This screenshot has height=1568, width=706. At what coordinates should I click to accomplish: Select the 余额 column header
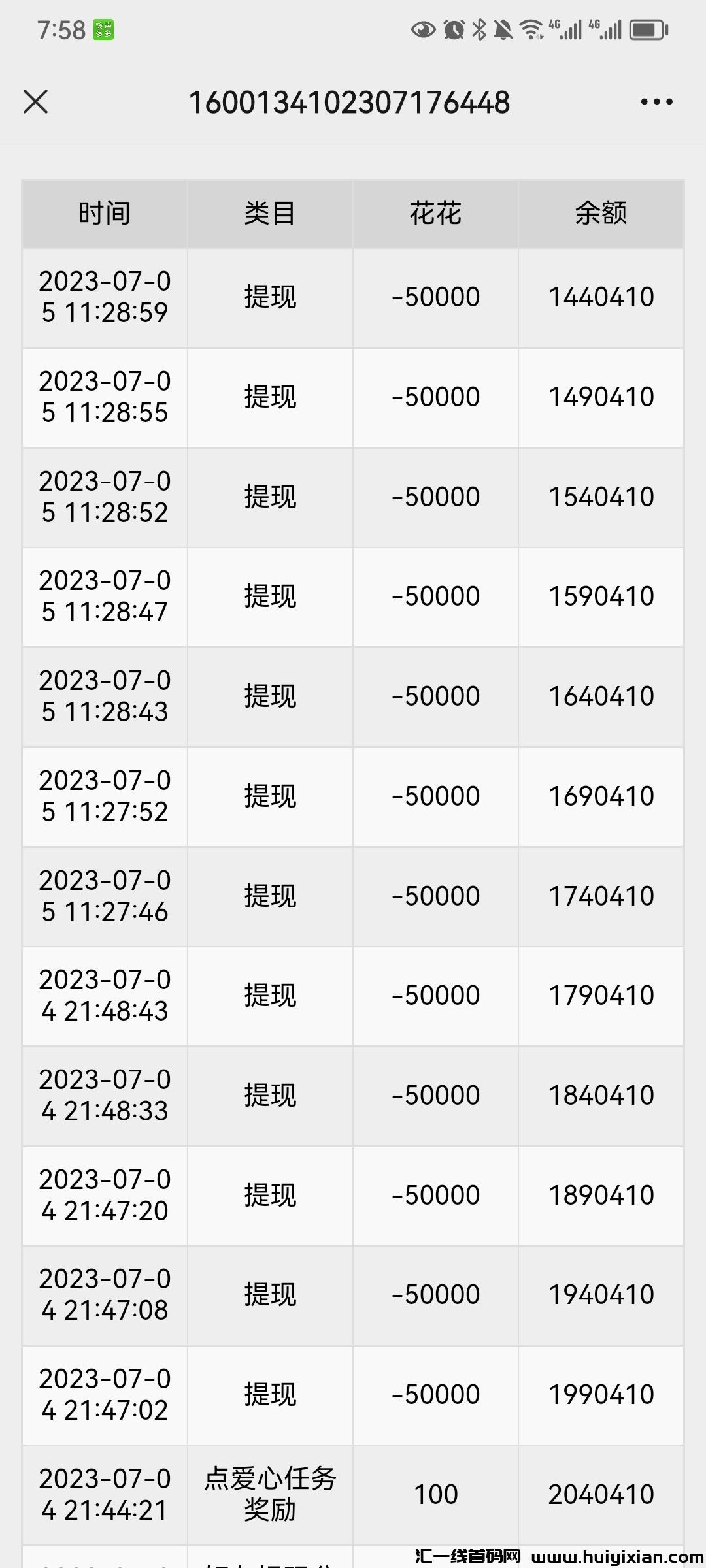click(600, 213)
